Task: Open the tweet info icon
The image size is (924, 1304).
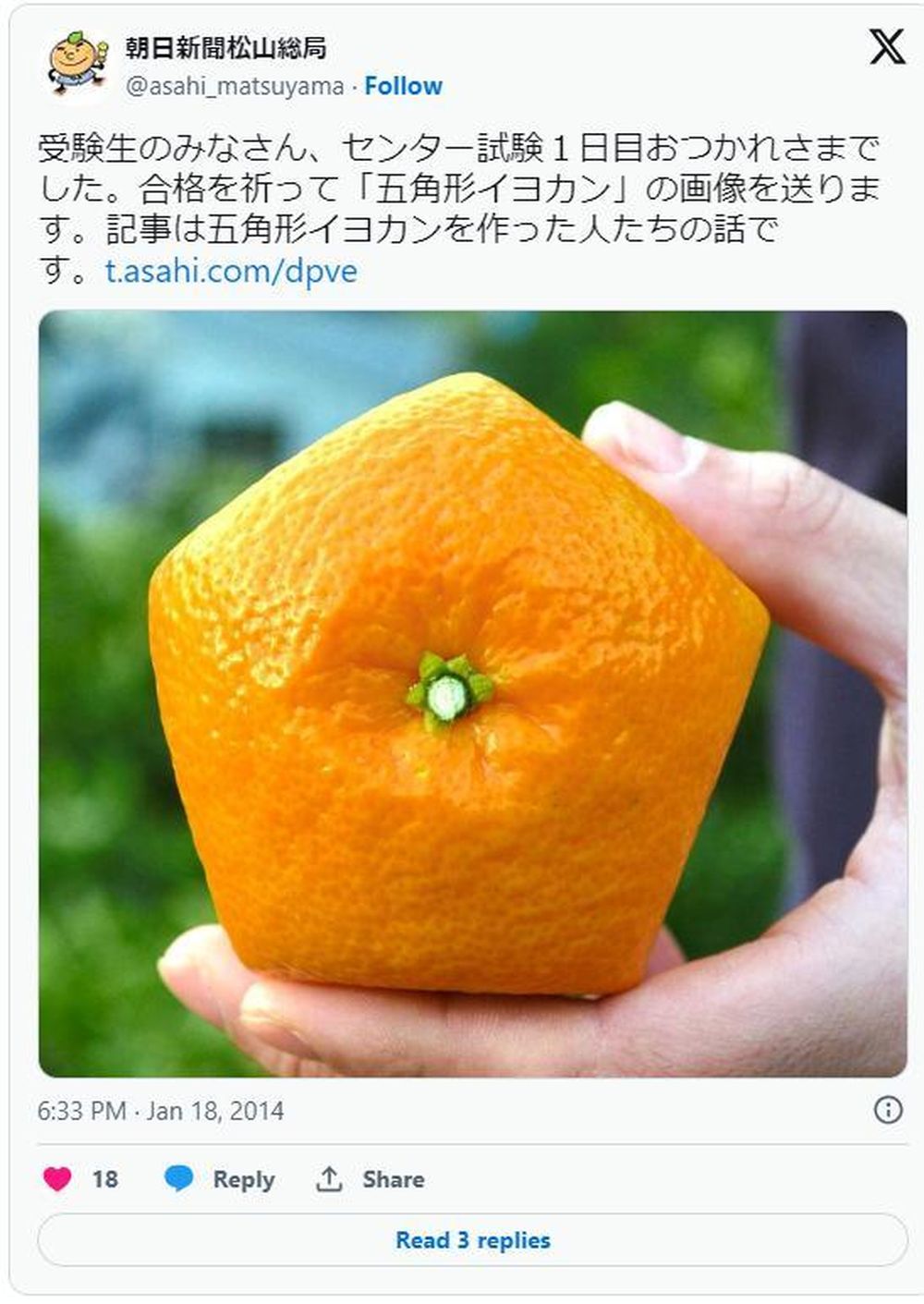Action: coord(887,1109)
